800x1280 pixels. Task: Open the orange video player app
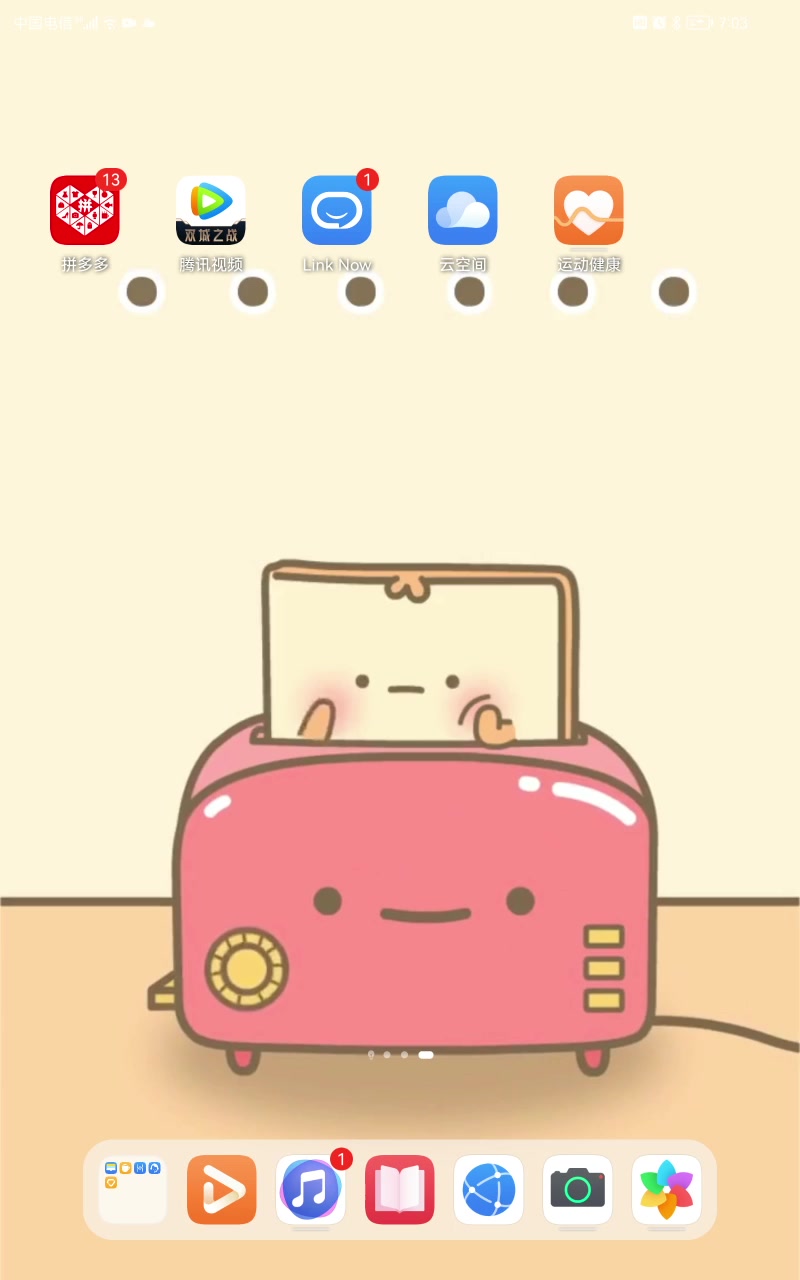click(x=222, y=1190)
